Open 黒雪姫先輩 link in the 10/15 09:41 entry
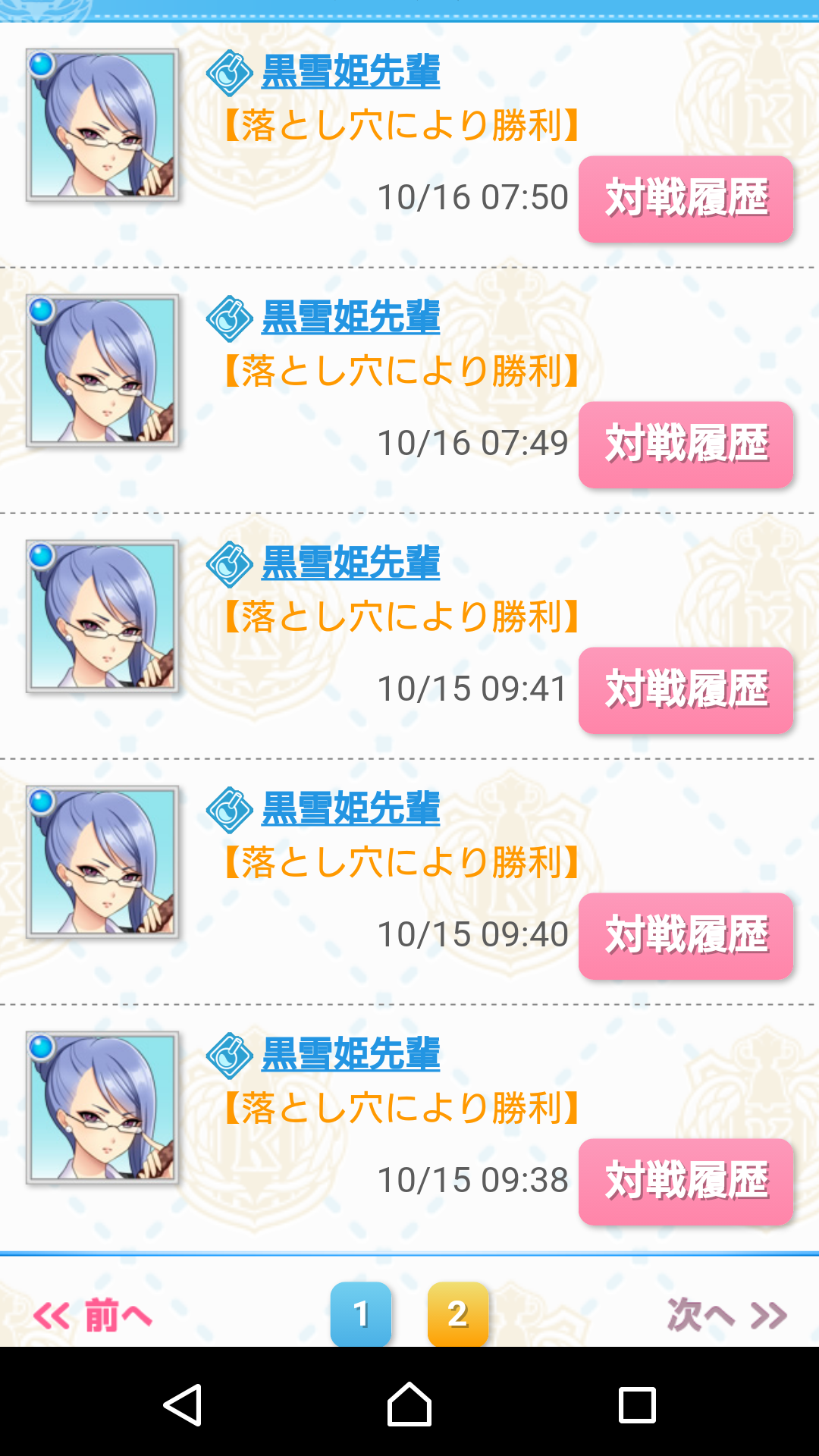819x1456 pixels. coord(350,564)
